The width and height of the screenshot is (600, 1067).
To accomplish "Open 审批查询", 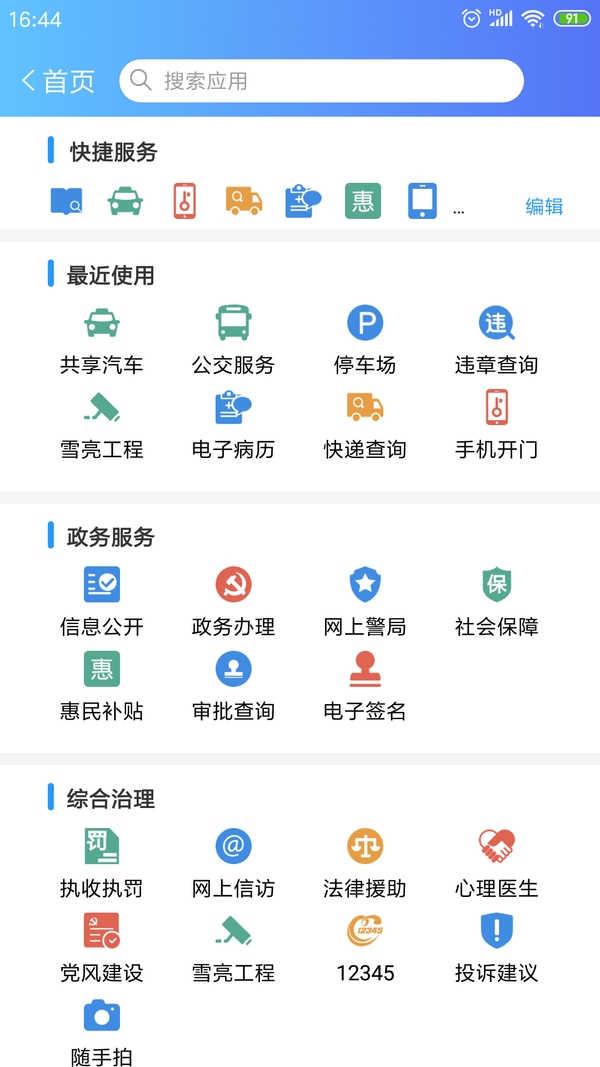I will 233,686.
